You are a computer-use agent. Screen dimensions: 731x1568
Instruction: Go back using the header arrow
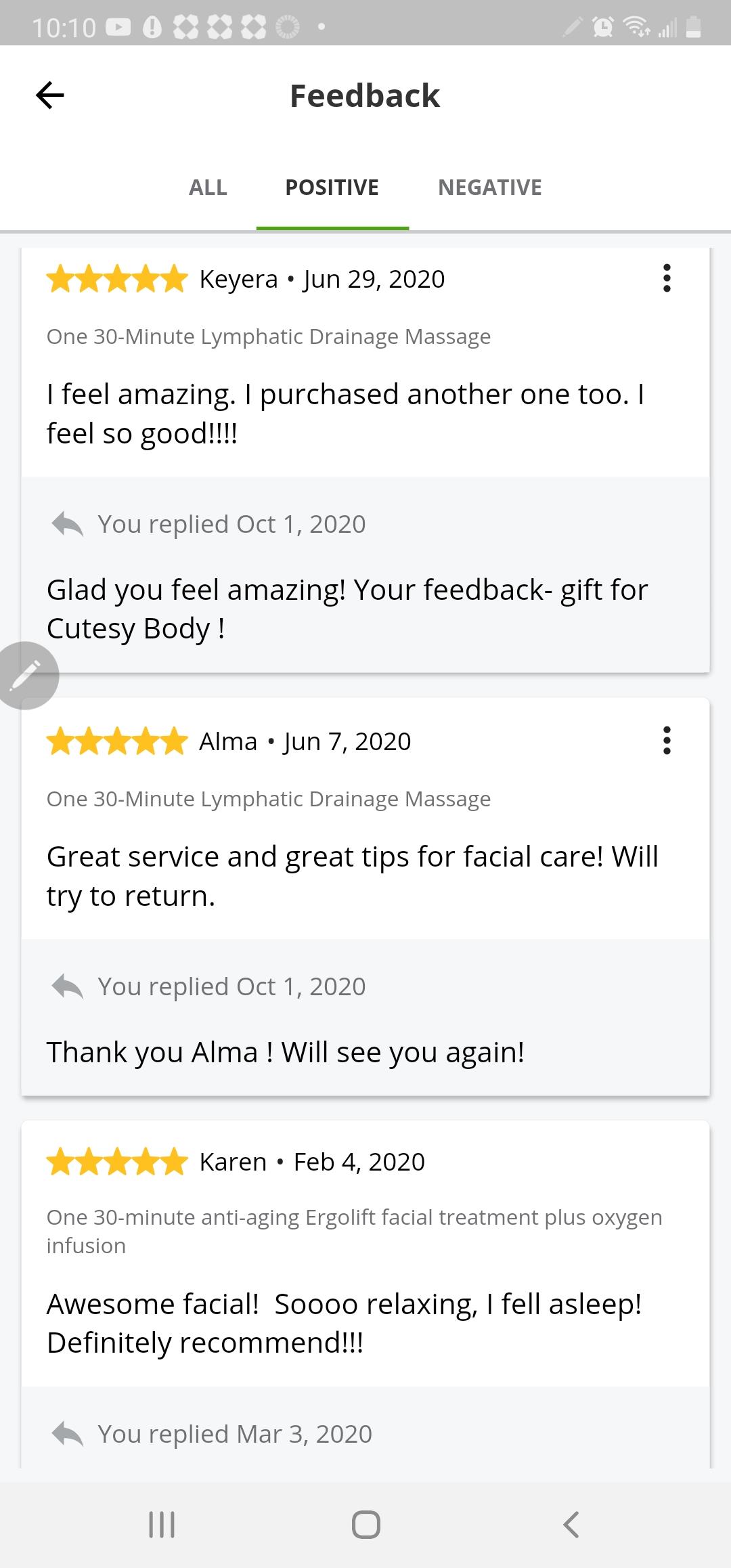(50, 95)
